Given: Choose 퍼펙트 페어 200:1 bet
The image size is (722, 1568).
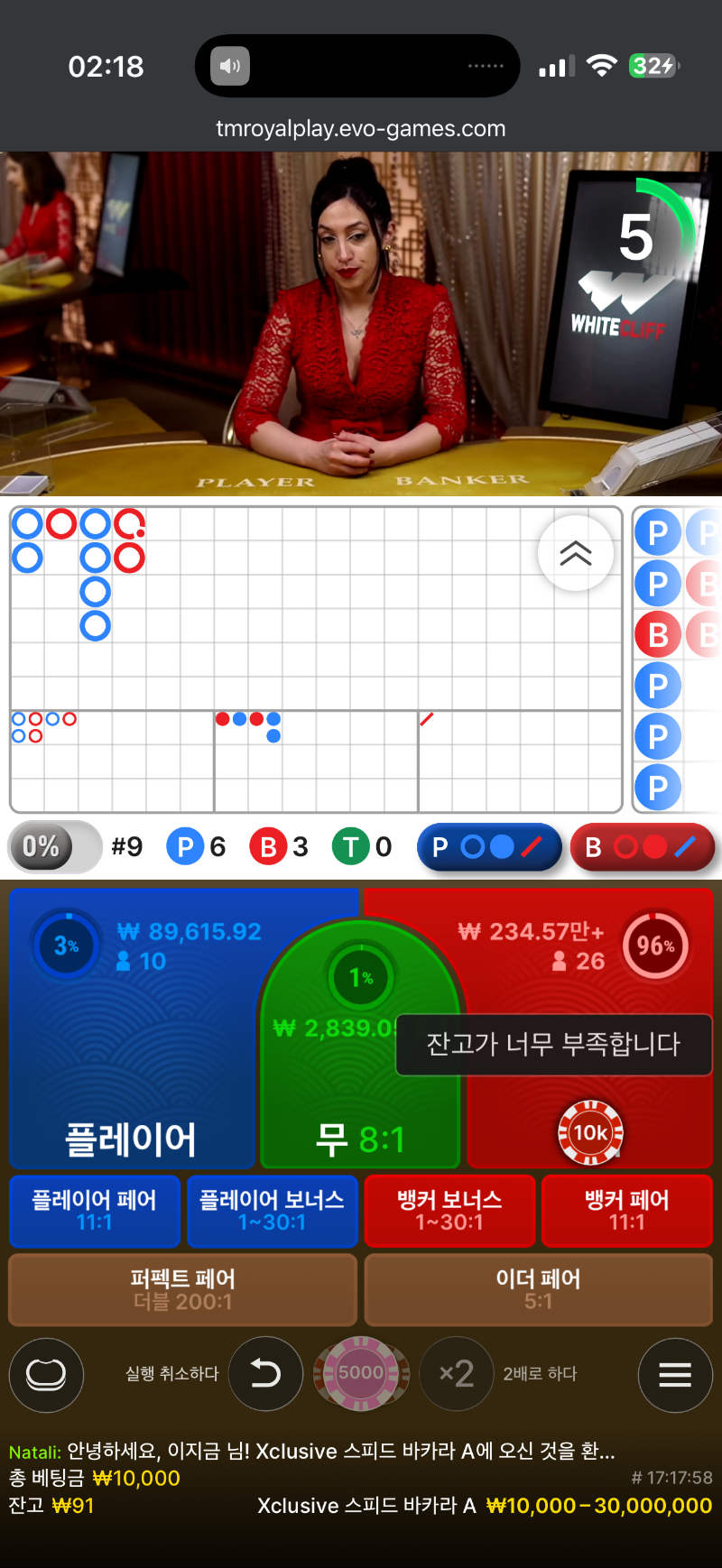Looking at the screenshot, I should 182,1288.
